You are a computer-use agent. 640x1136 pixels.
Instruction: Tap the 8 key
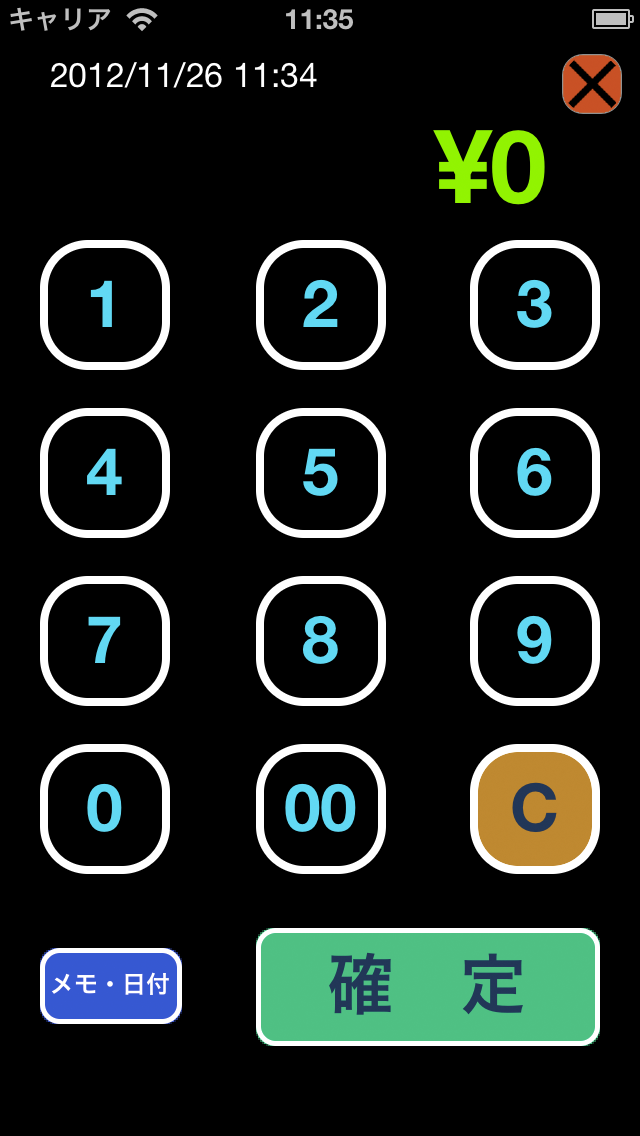tap(320, 641)
